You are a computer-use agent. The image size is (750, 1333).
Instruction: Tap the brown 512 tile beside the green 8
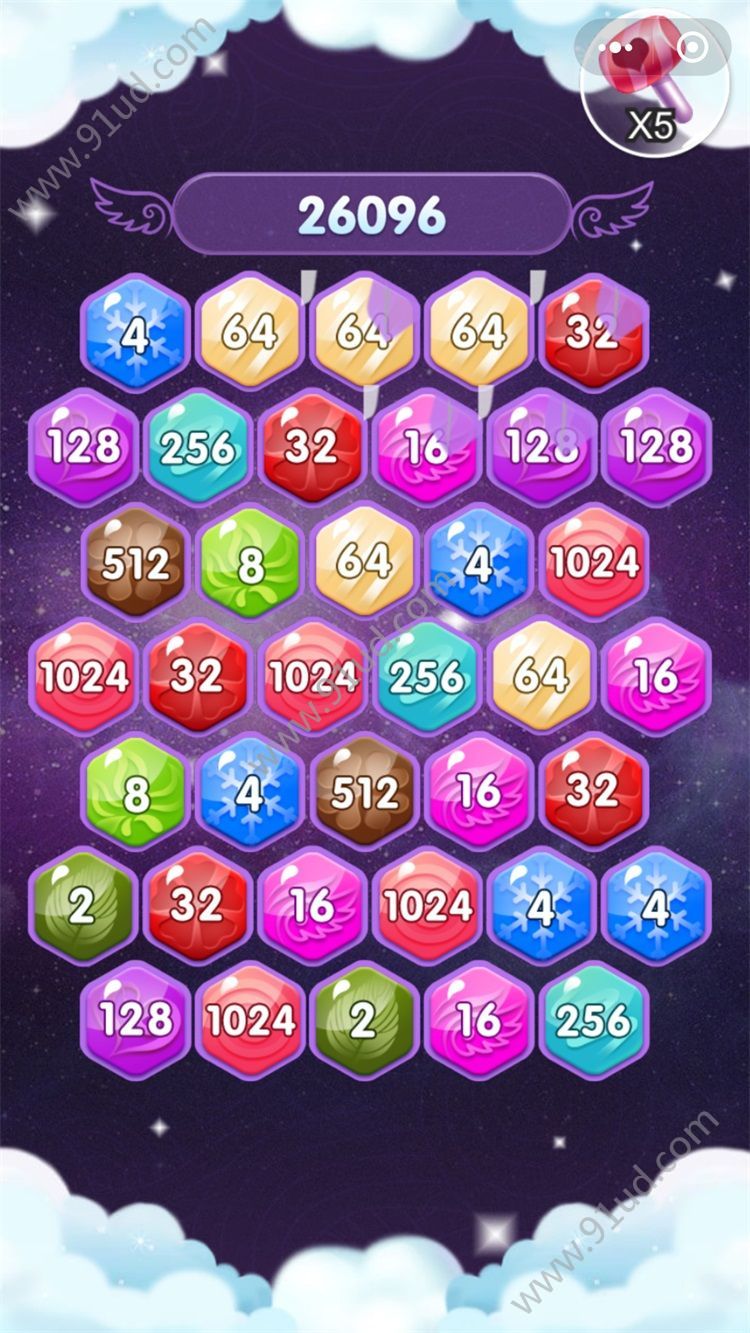[x=136, y=563]
